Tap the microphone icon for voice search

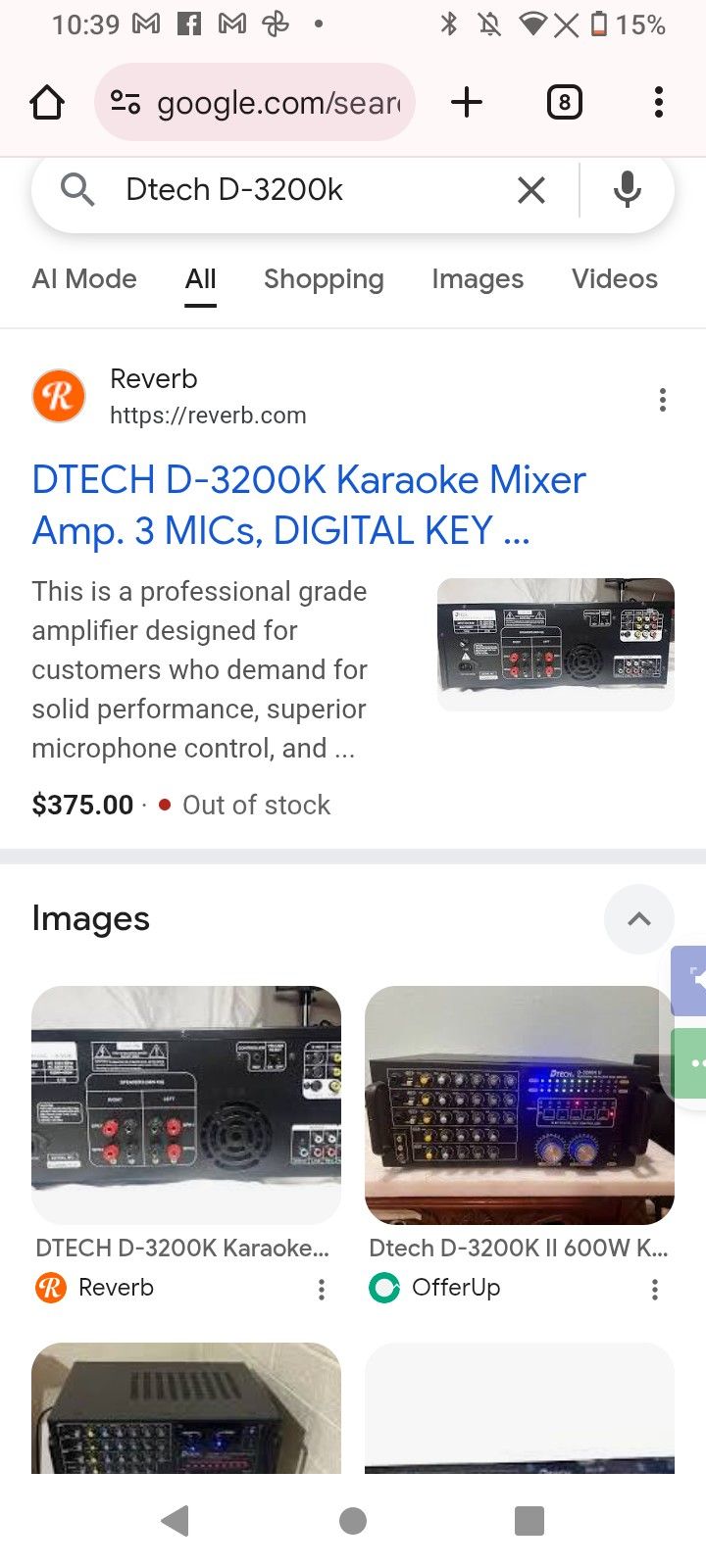pos(627,190)
